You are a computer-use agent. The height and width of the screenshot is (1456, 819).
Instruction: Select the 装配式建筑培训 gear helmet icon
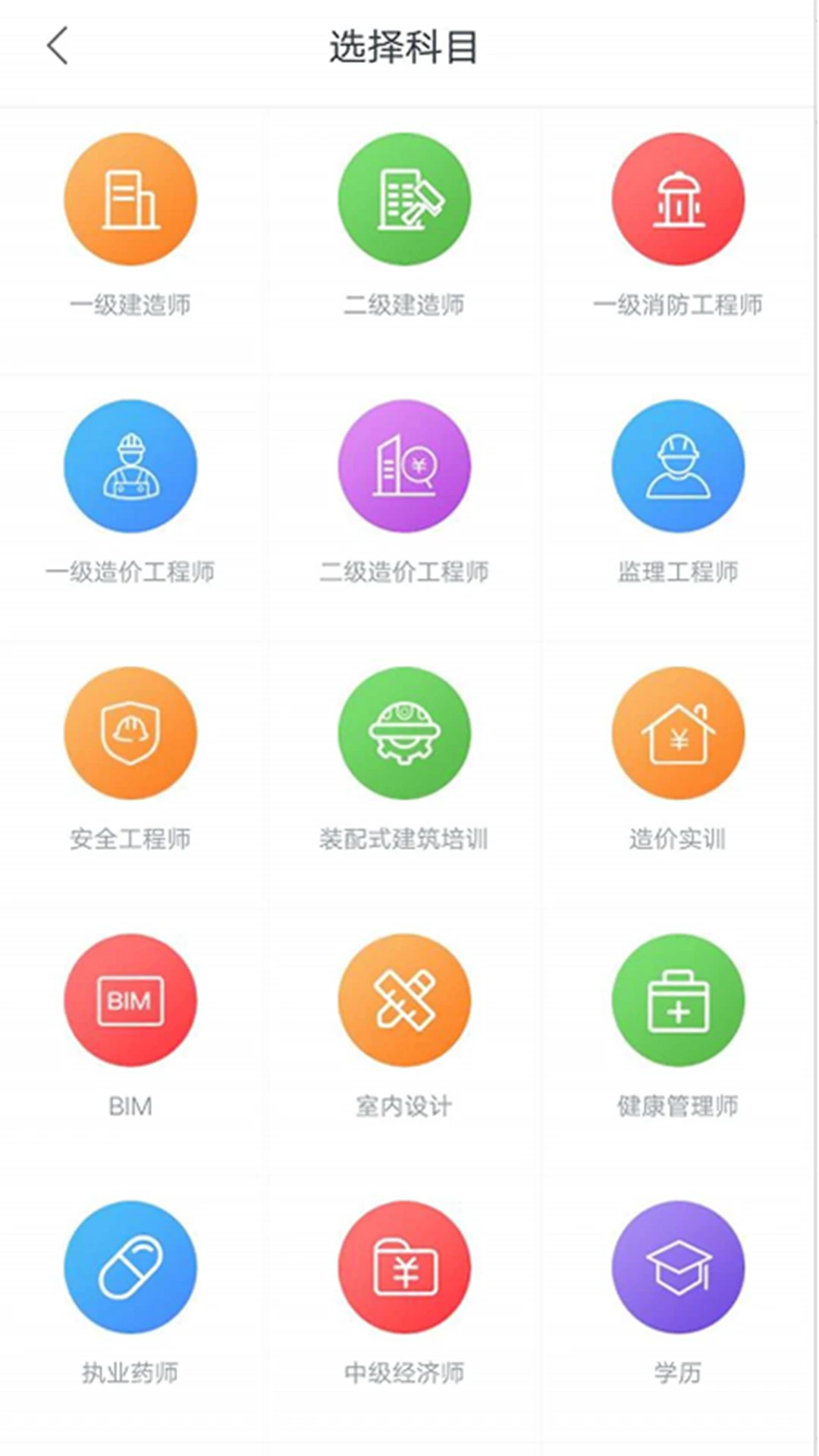pos(405,733)
